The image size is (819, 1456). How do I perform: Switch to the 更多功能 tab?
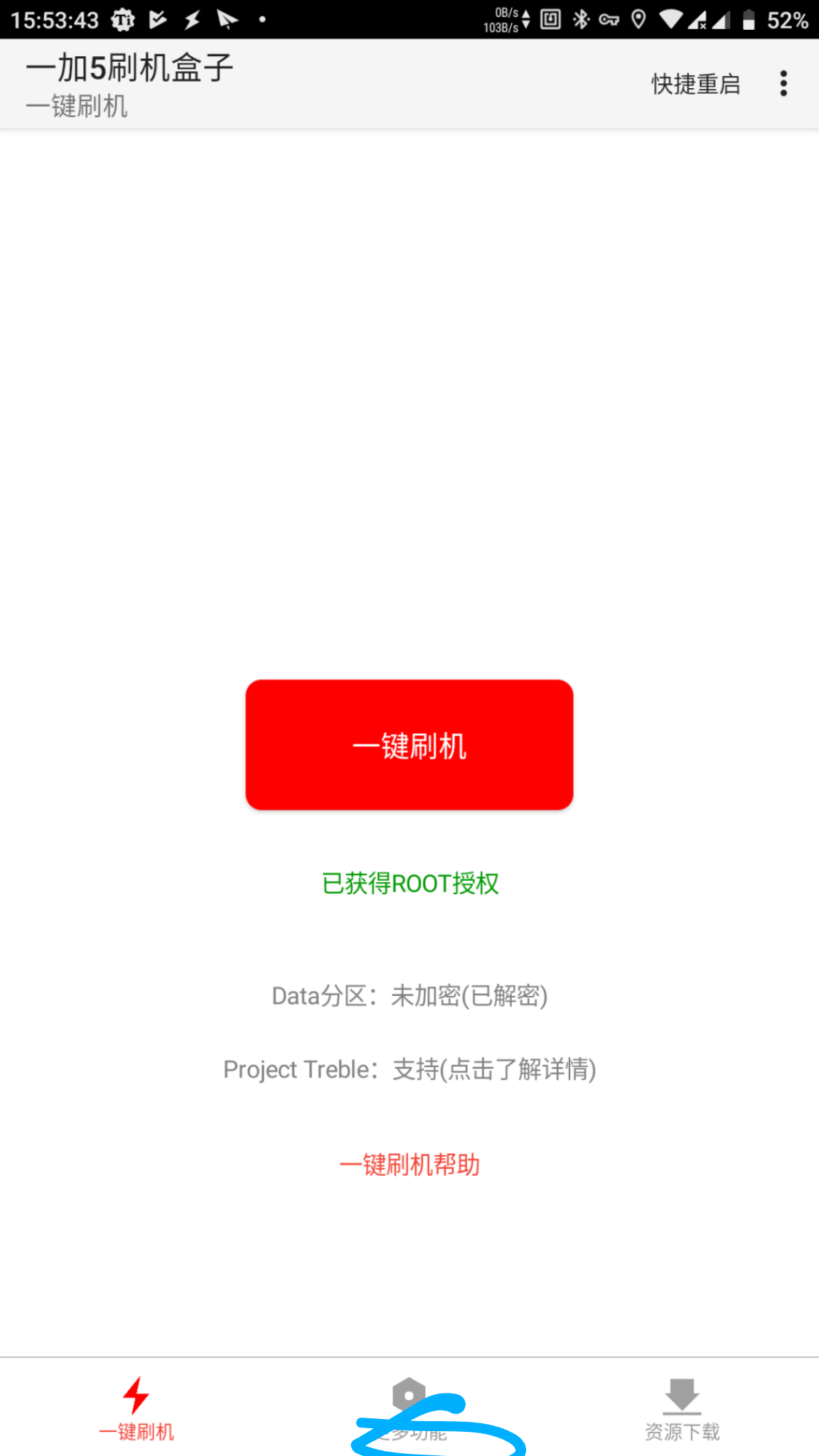[409, 1409]
